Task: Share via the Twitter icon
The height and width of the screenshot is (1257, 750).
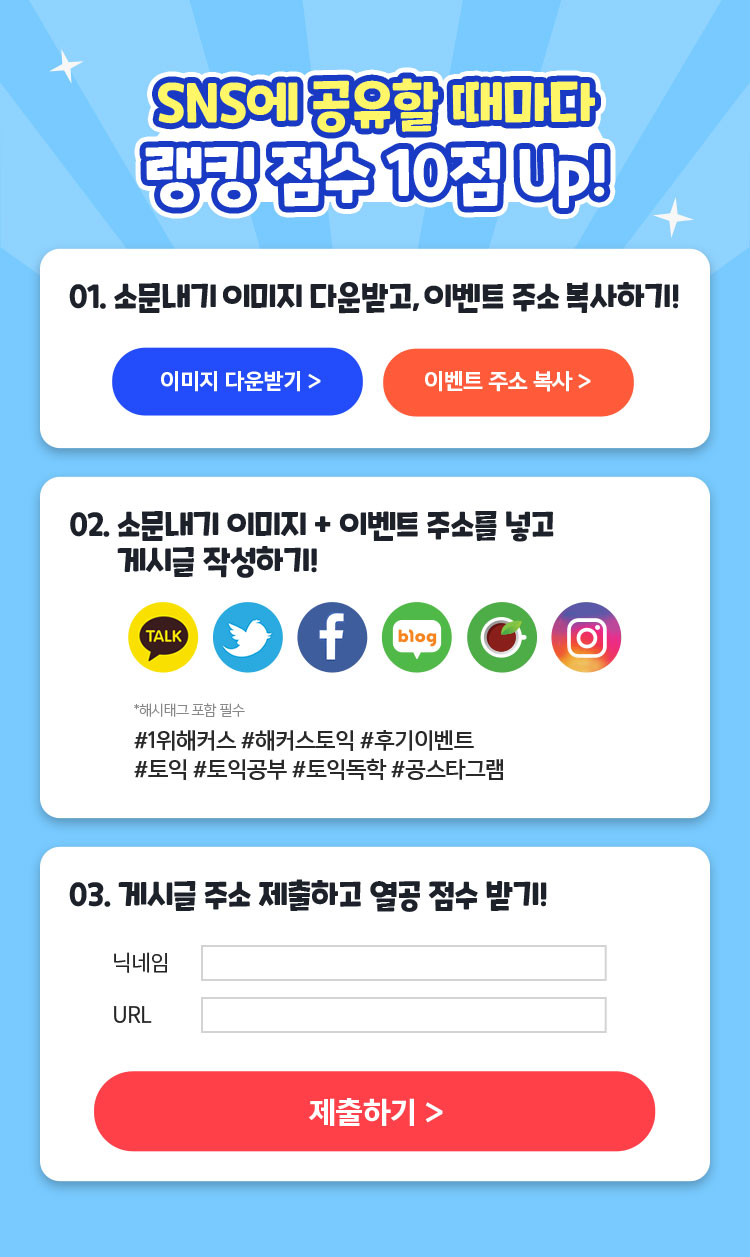Action: [248, 637]
